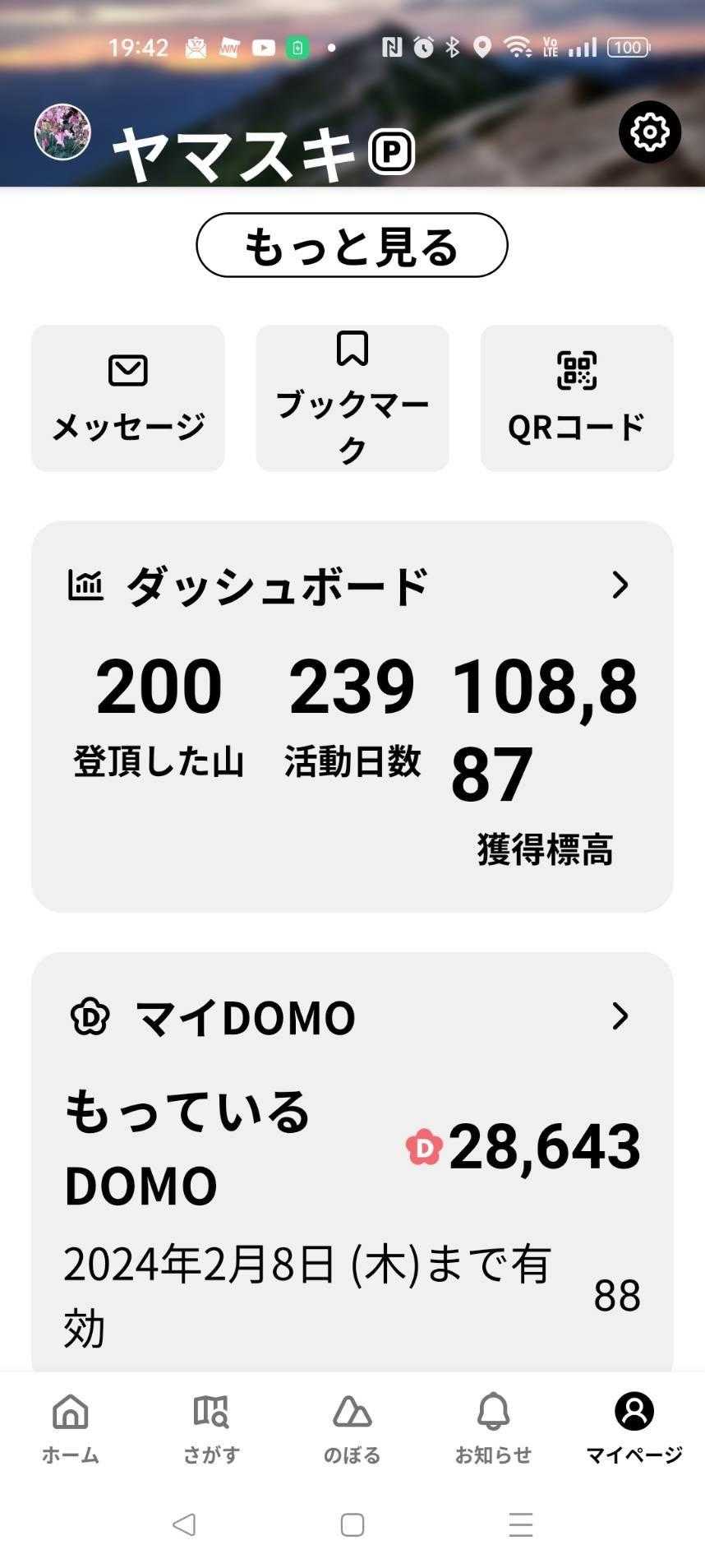
Task: Open settings via the gear icon
Action: click(x=649, y=132)
